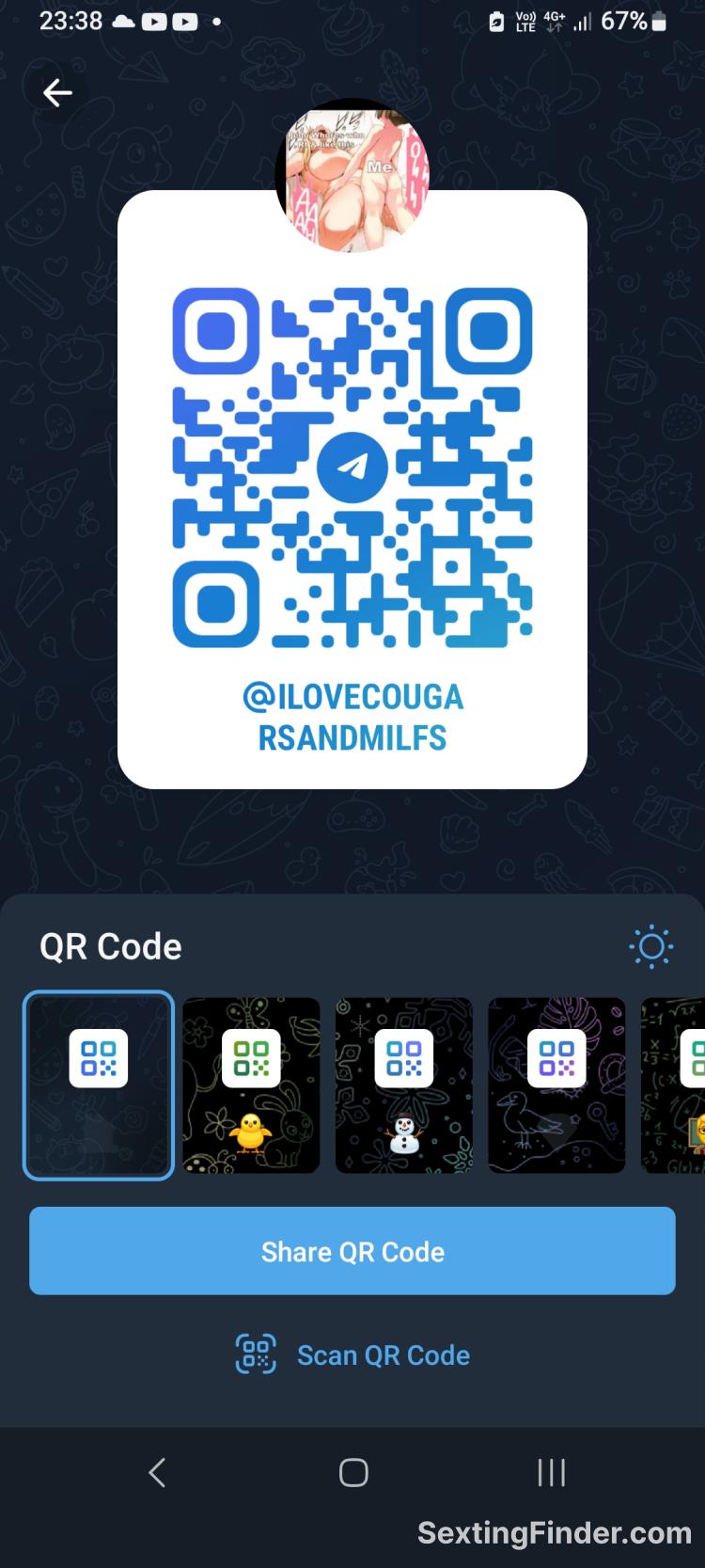Tap the recent apps button in navigation bar
The image size is (705, 1568).
(550, 1471)
